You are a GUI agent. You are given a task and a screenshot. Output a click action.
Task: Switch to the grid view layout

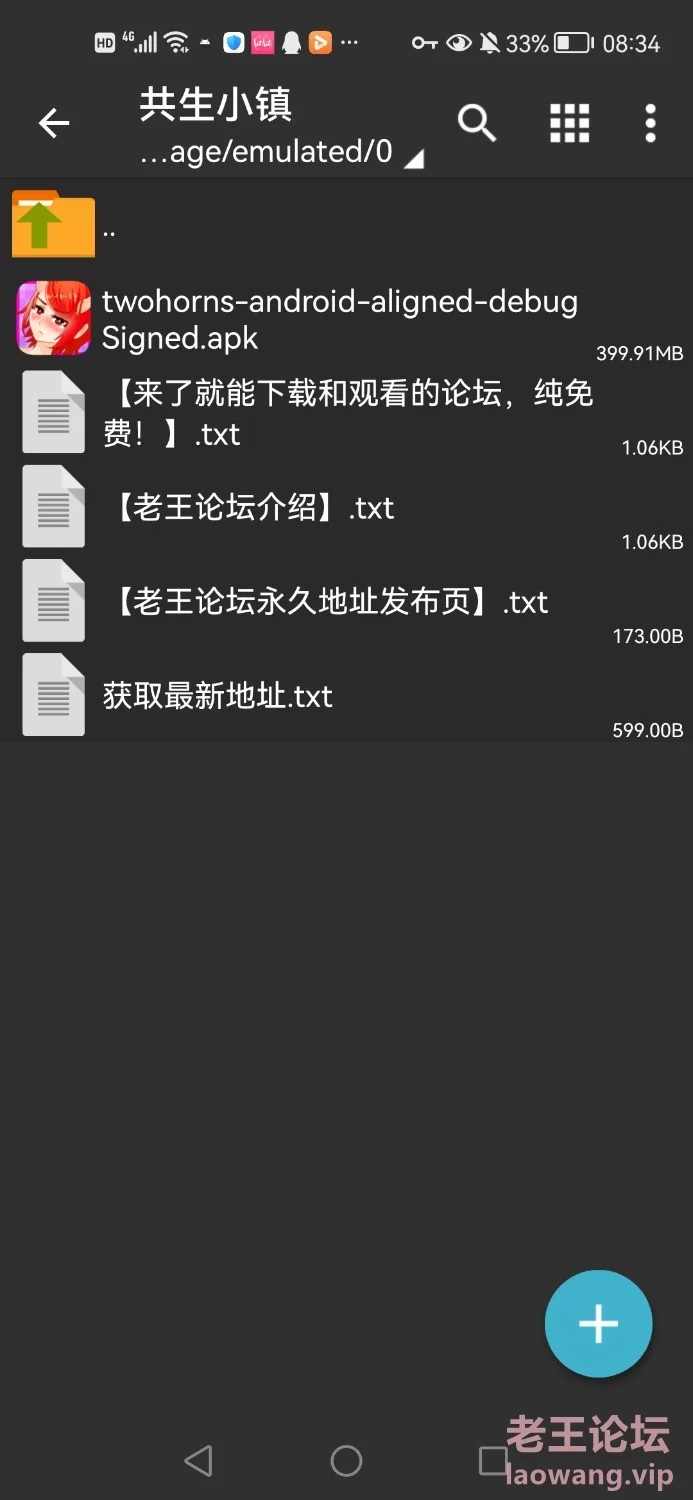(570, 123)
